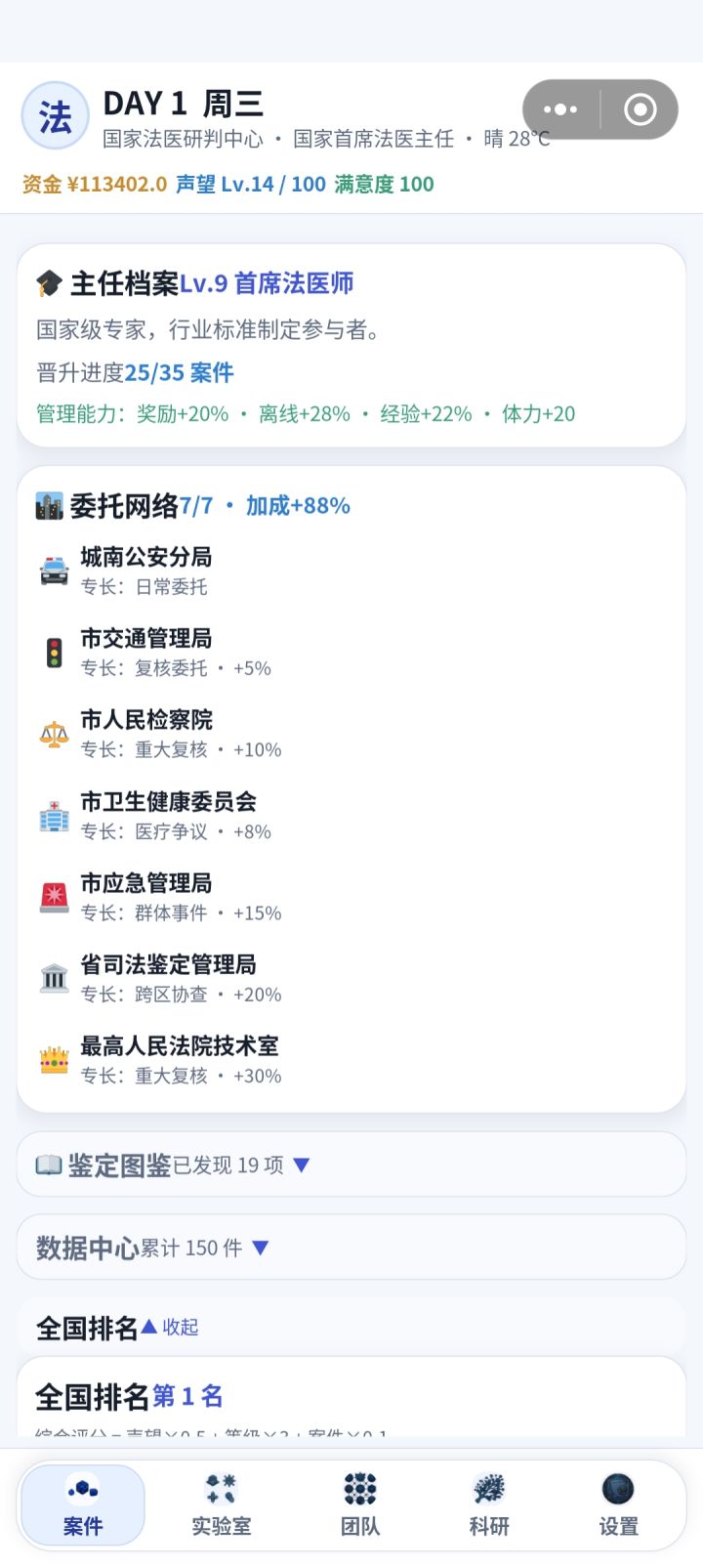Open the 团队 tab

coord(360,1504)
